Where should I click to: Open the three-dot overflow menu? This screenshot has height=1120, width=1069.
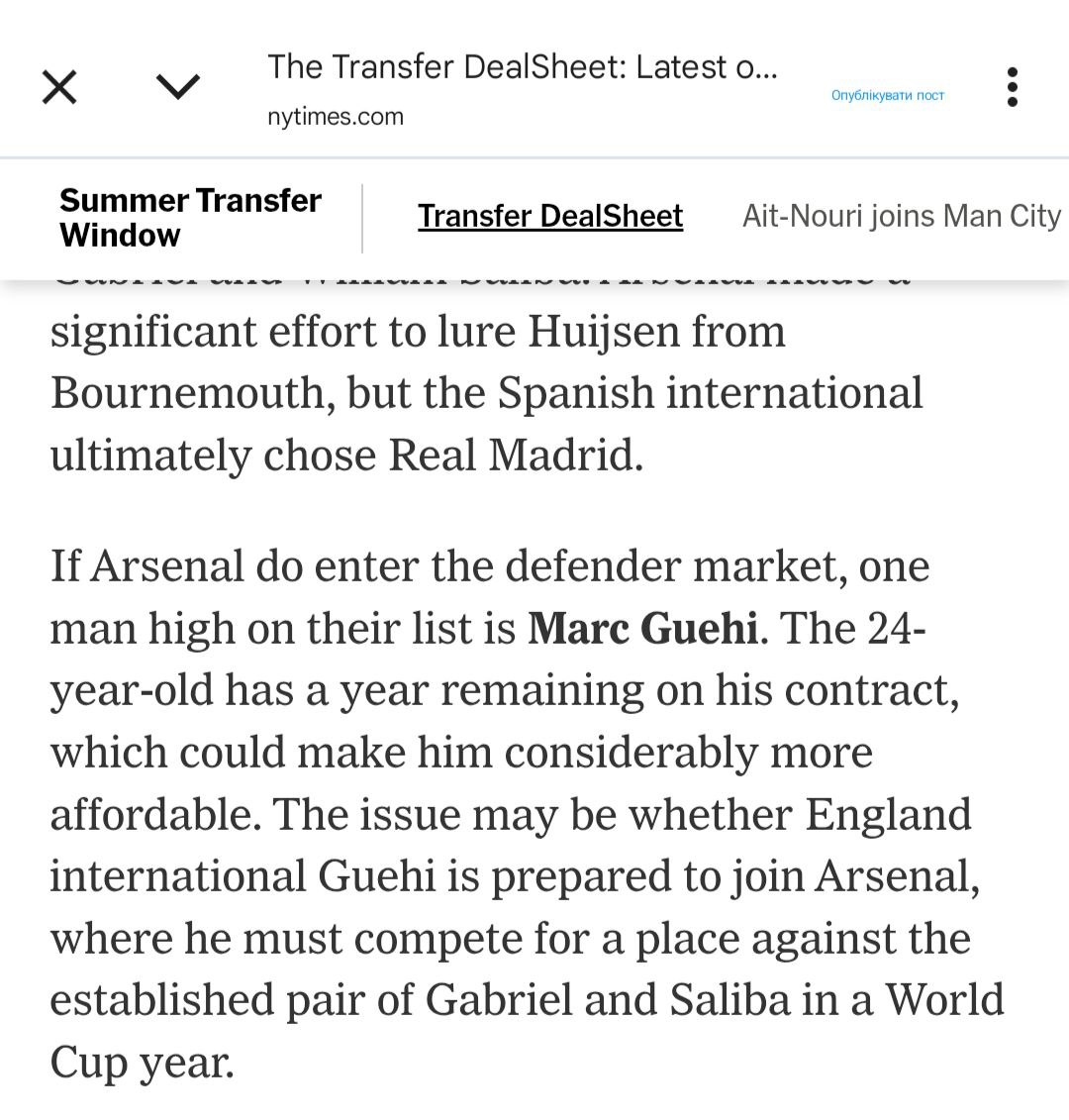tap(1012, 88)
